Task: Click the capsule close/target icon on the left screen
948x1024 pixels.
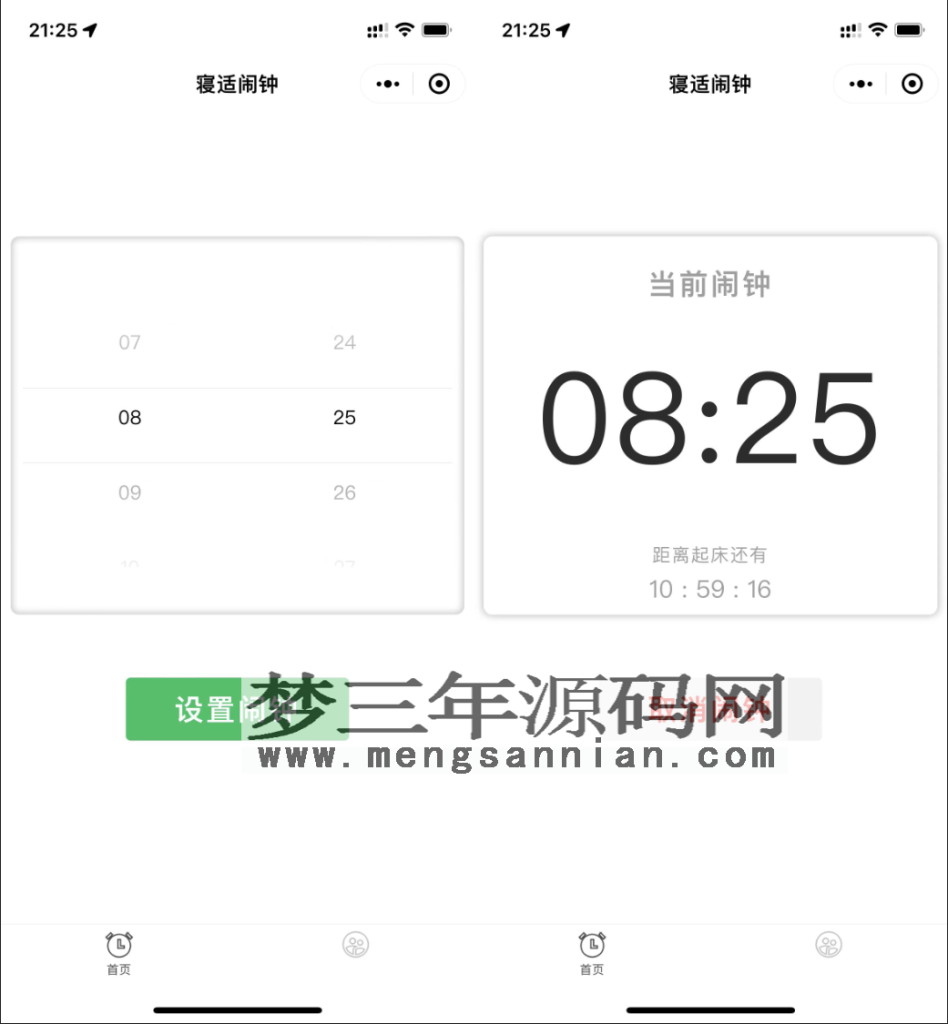Action: pos(439,84)
